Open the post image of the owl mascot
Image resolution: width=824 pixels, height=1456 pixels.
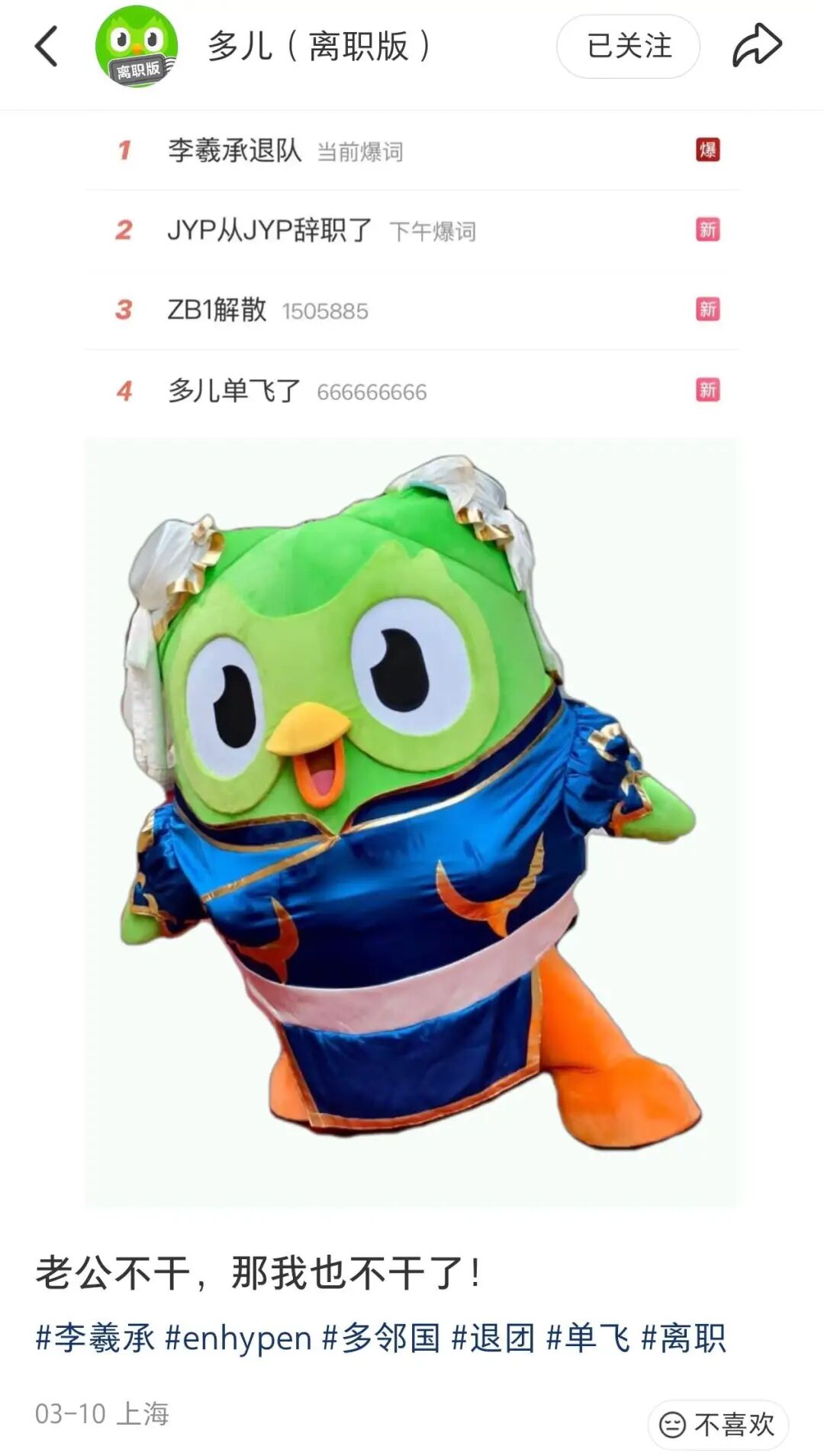(411, 822)
